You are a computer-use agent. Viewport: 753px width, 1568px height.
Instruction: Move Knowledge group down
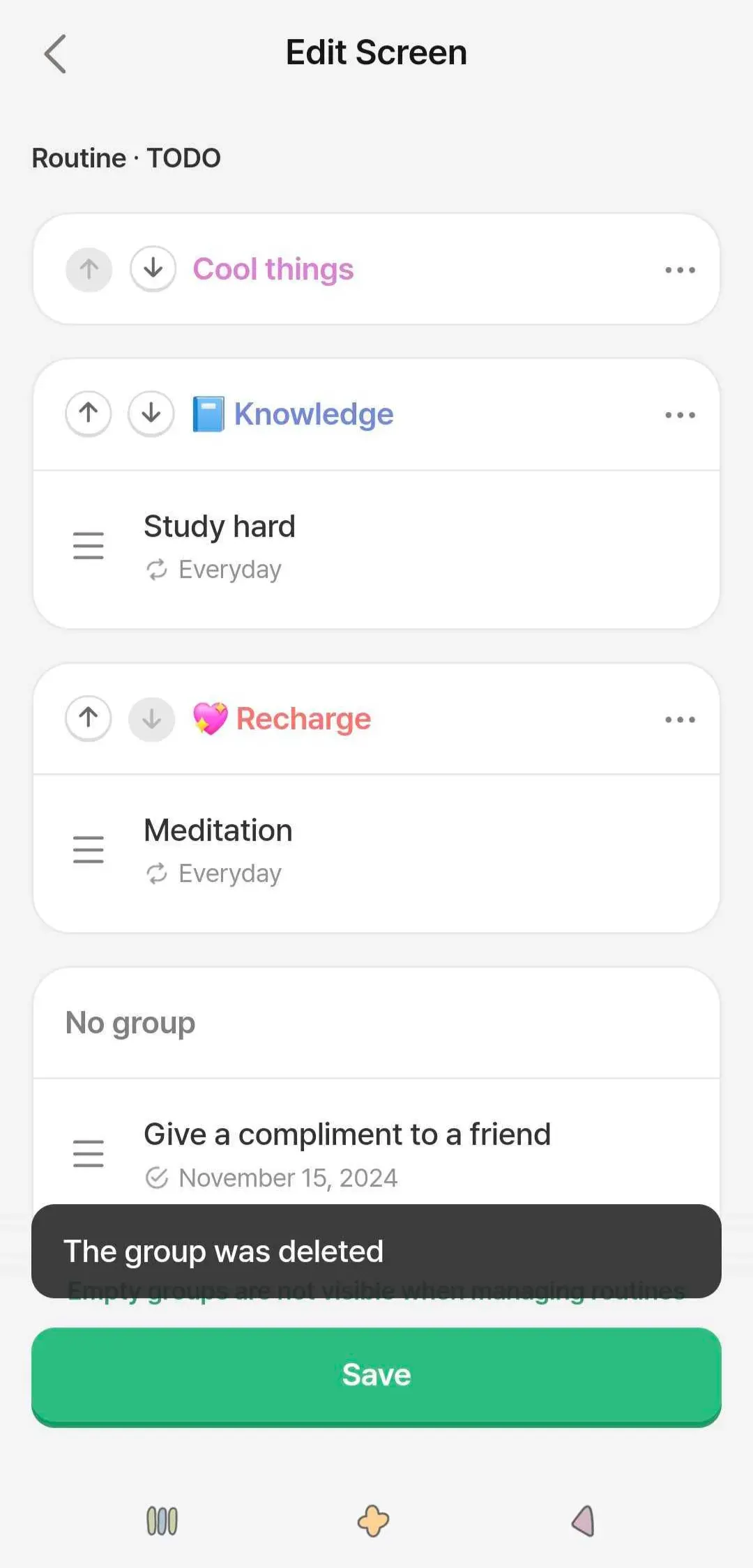(151, 414)
